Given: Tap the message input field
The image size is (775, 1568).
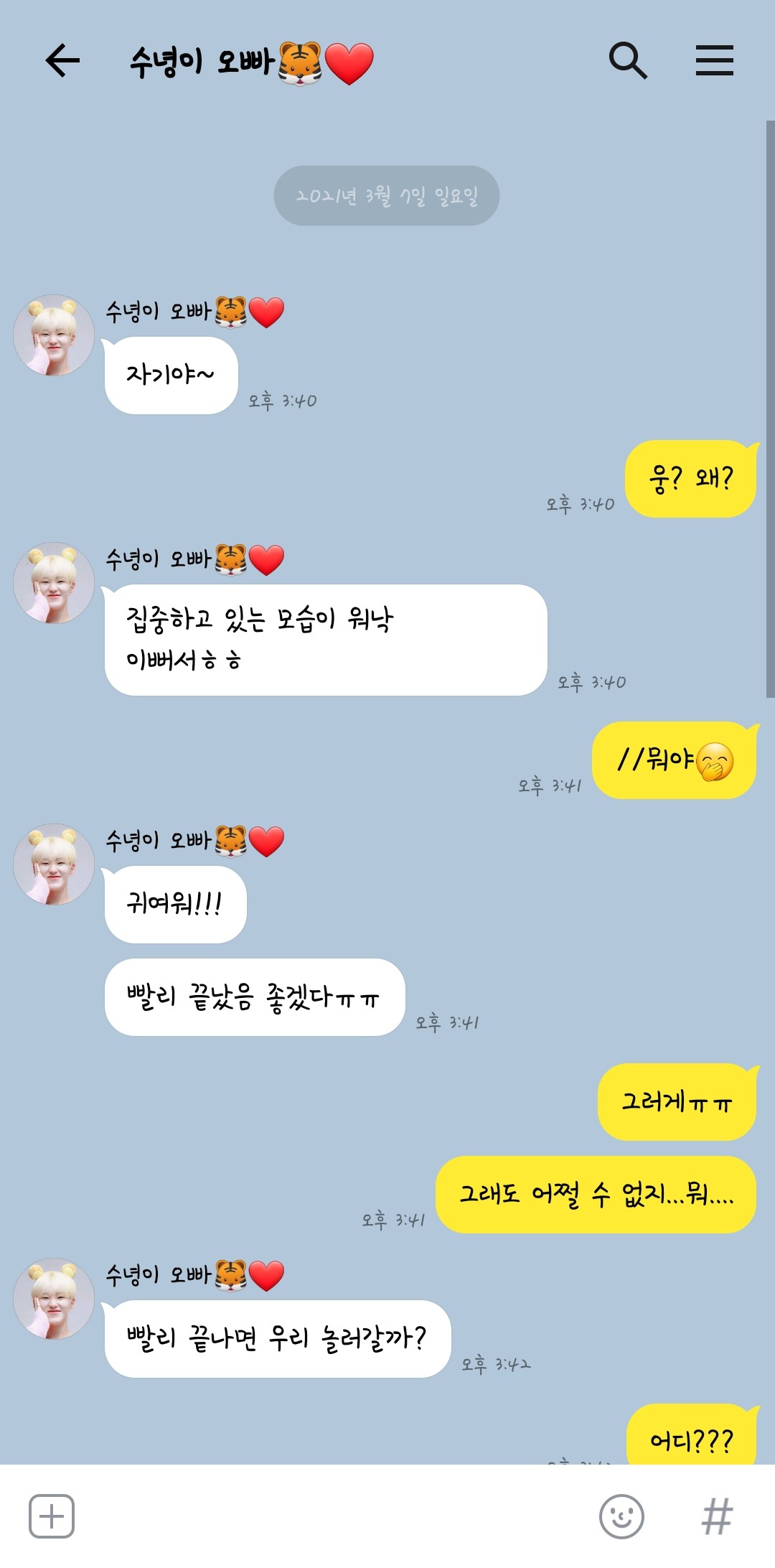Looking at the screenshot, I should (x=330, y=1516).
